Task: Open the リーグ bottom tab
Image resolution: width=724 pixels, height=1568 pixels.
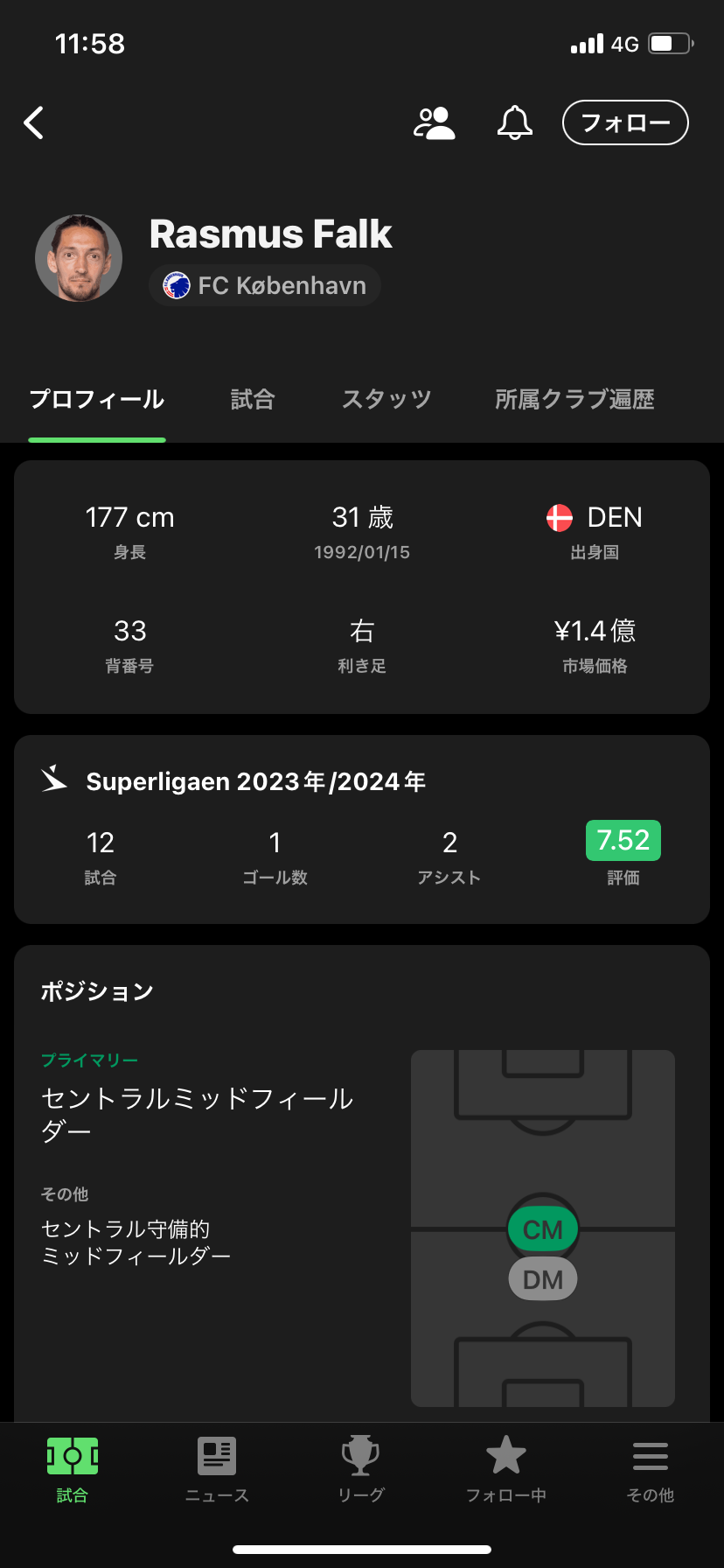Action: pos(361,1472)
